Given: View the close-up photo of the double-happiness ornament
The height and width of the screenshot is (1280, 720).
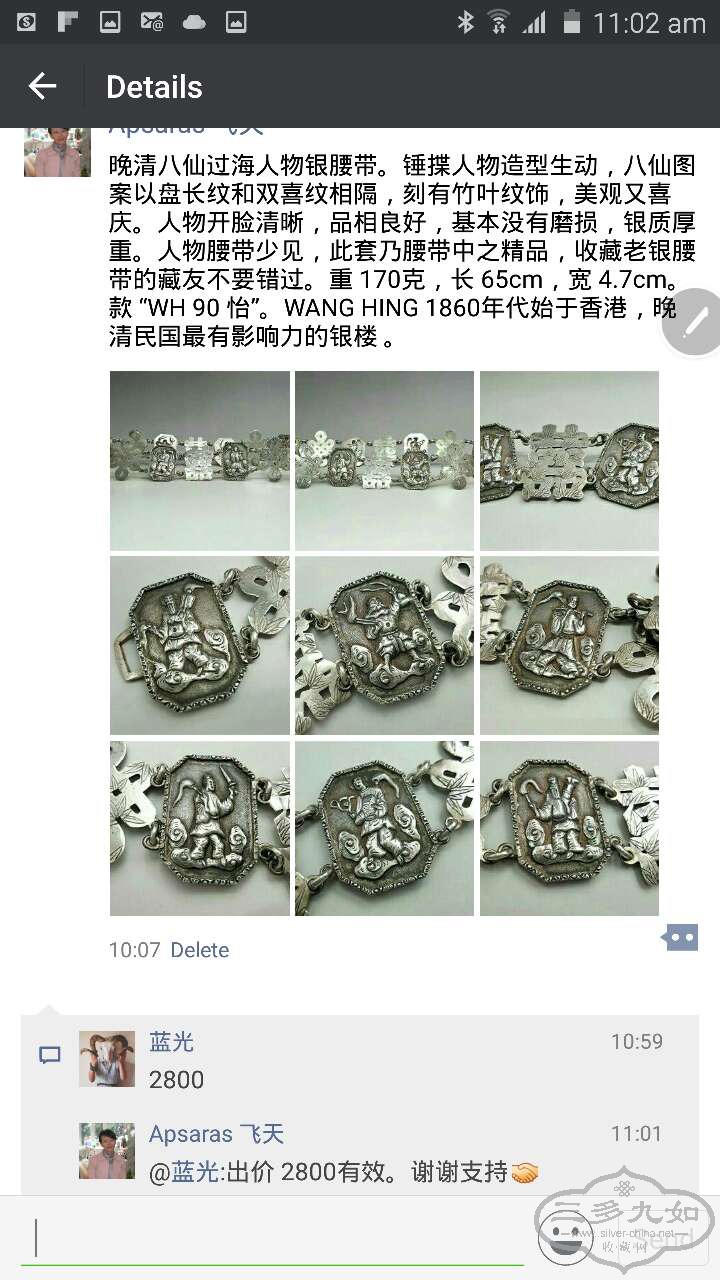Looking at the screenshot, I should point(569,461).
